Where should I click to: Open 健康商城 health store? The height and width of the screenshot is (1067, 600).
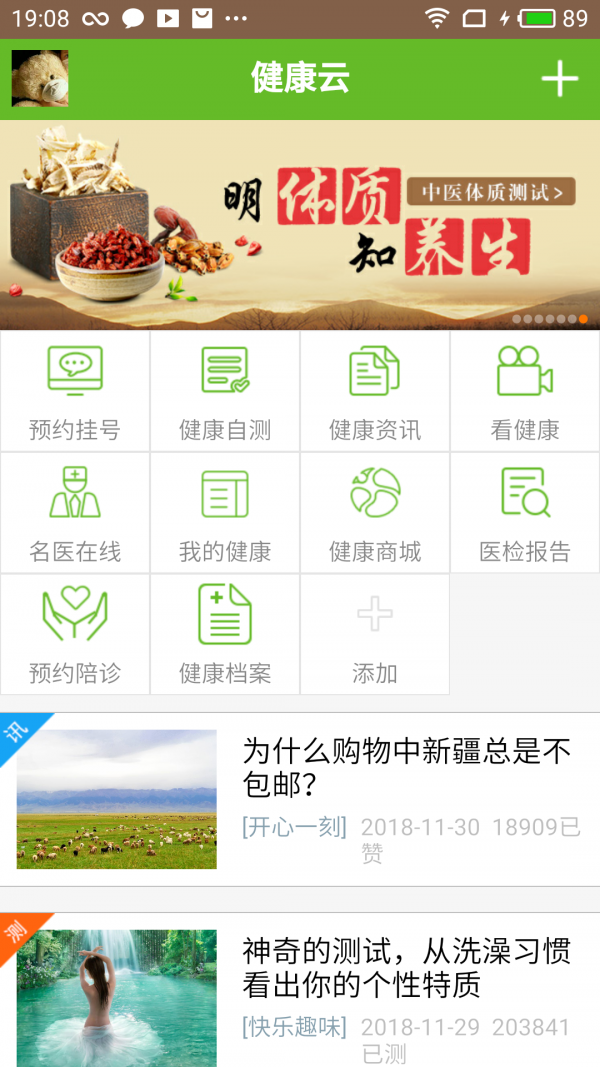[x=375, y=513]
